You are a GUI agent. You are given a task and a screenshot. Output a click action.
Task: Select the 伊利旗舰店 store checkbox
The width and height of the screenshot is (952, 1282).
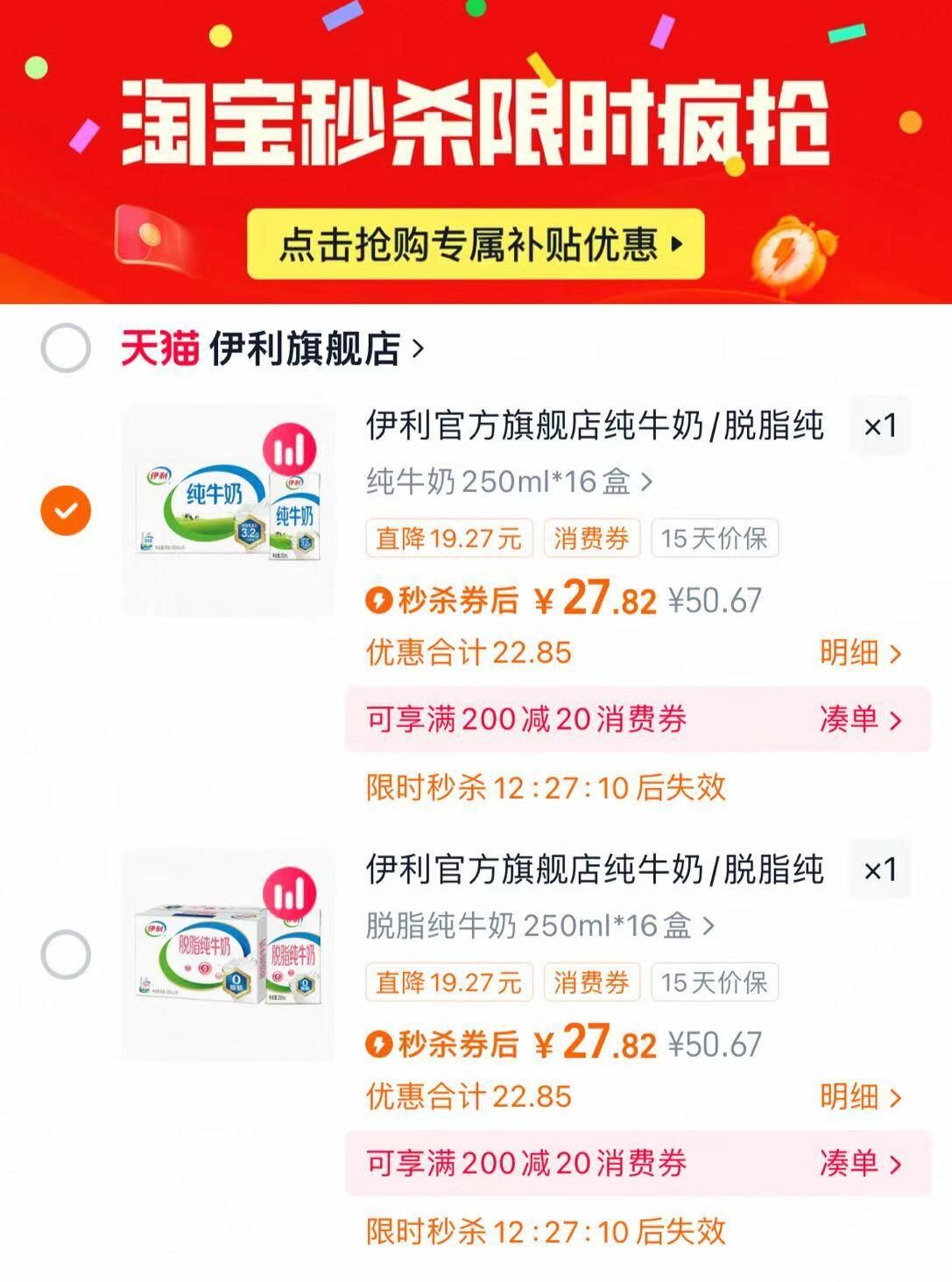pyautogui.click(x=64, y=347)
